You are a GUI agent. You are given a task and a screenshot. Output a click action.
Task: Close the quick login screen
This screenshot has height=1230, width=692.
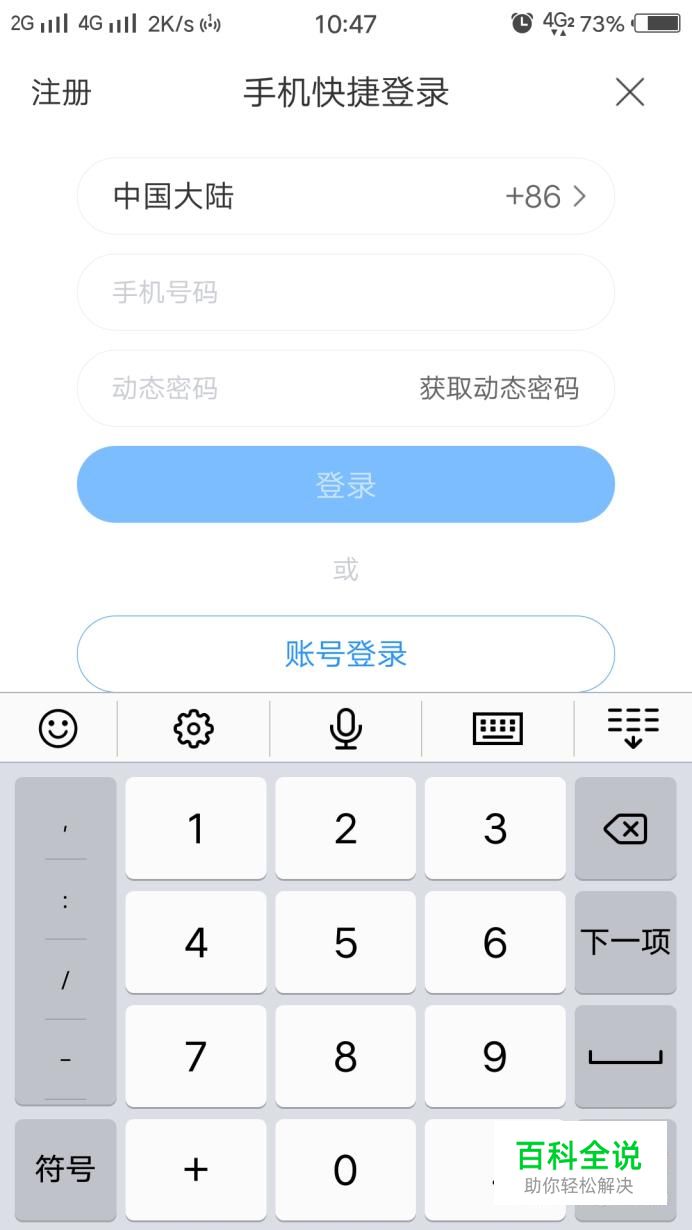629,92
